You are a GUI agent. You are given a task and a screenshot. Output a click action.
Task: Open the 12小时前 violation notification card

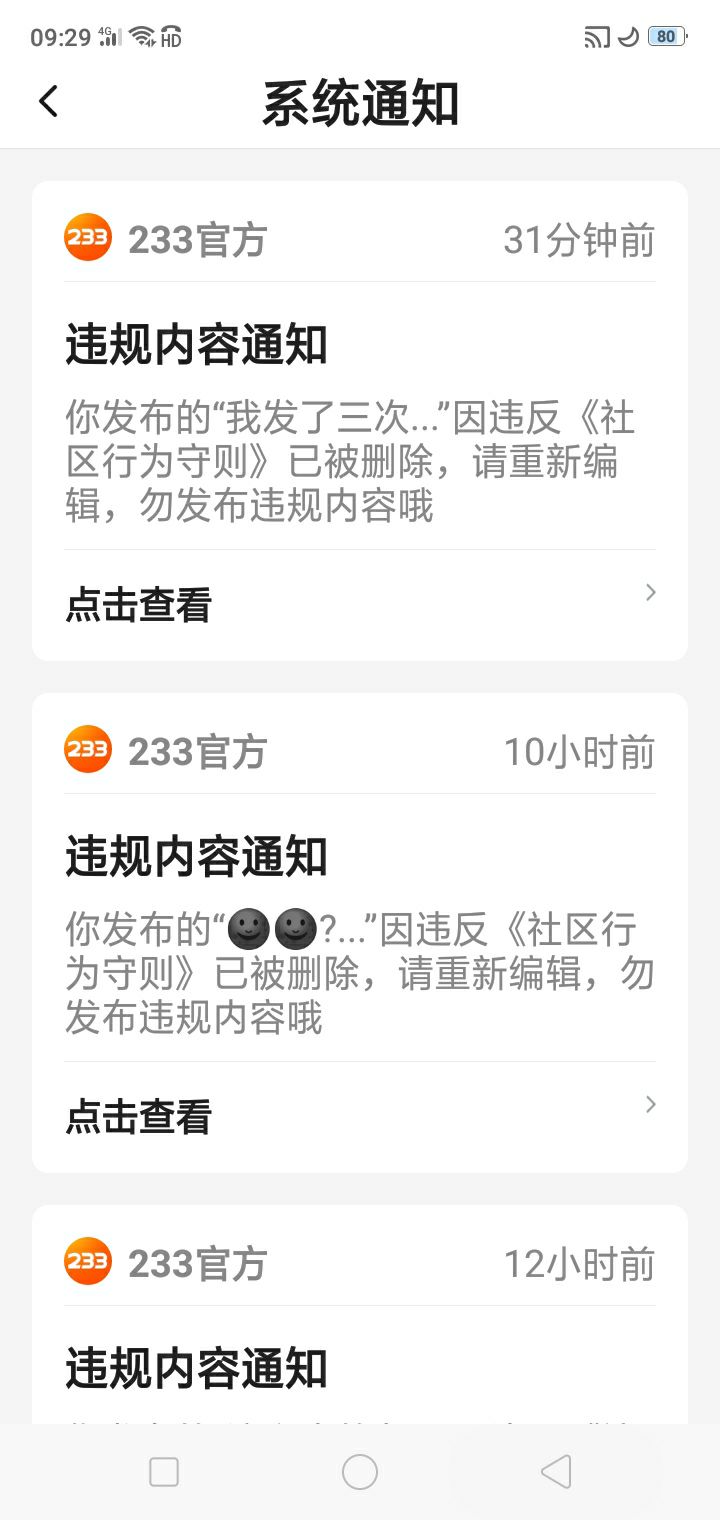(x=360, y=1314)
